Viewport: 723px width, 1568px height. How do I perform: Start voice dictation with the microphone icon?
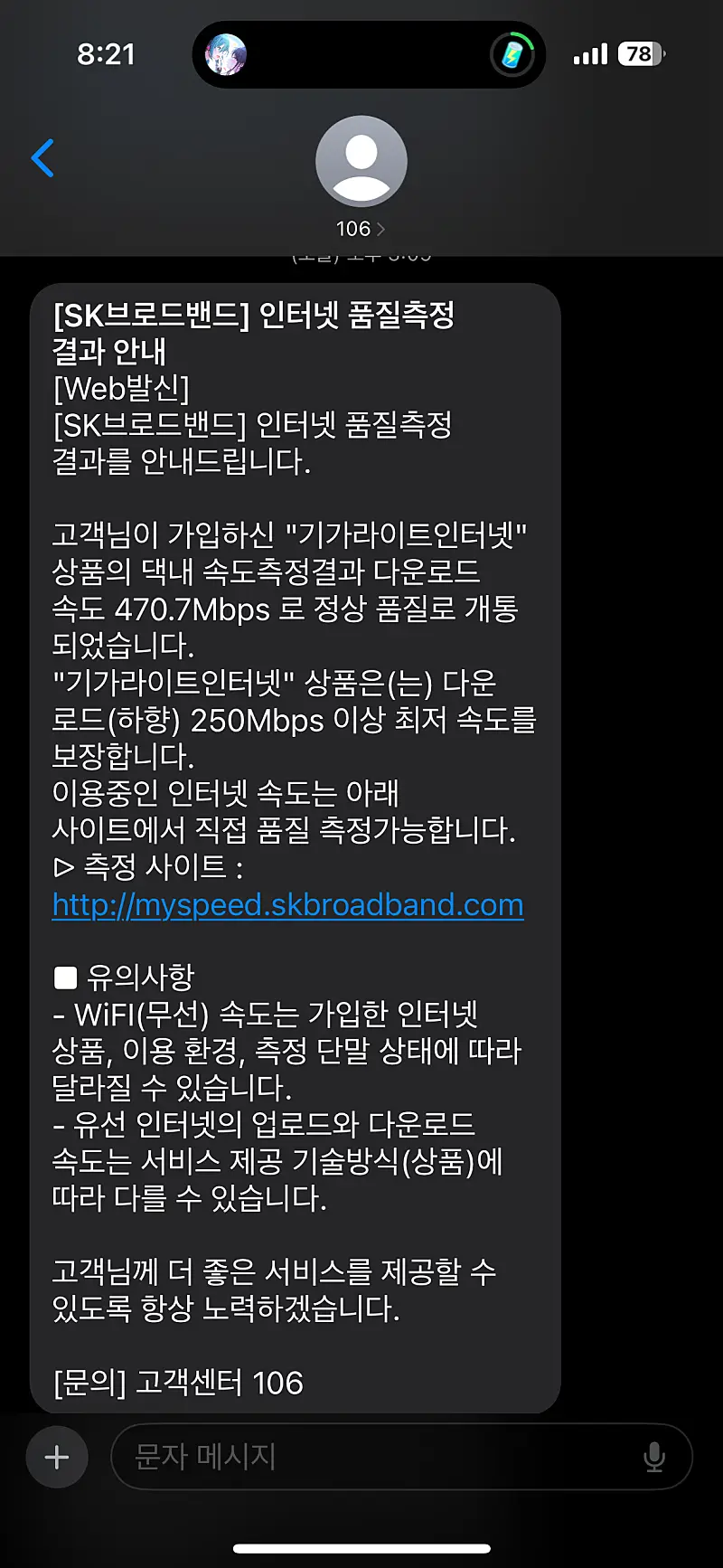pos(654,1457)
